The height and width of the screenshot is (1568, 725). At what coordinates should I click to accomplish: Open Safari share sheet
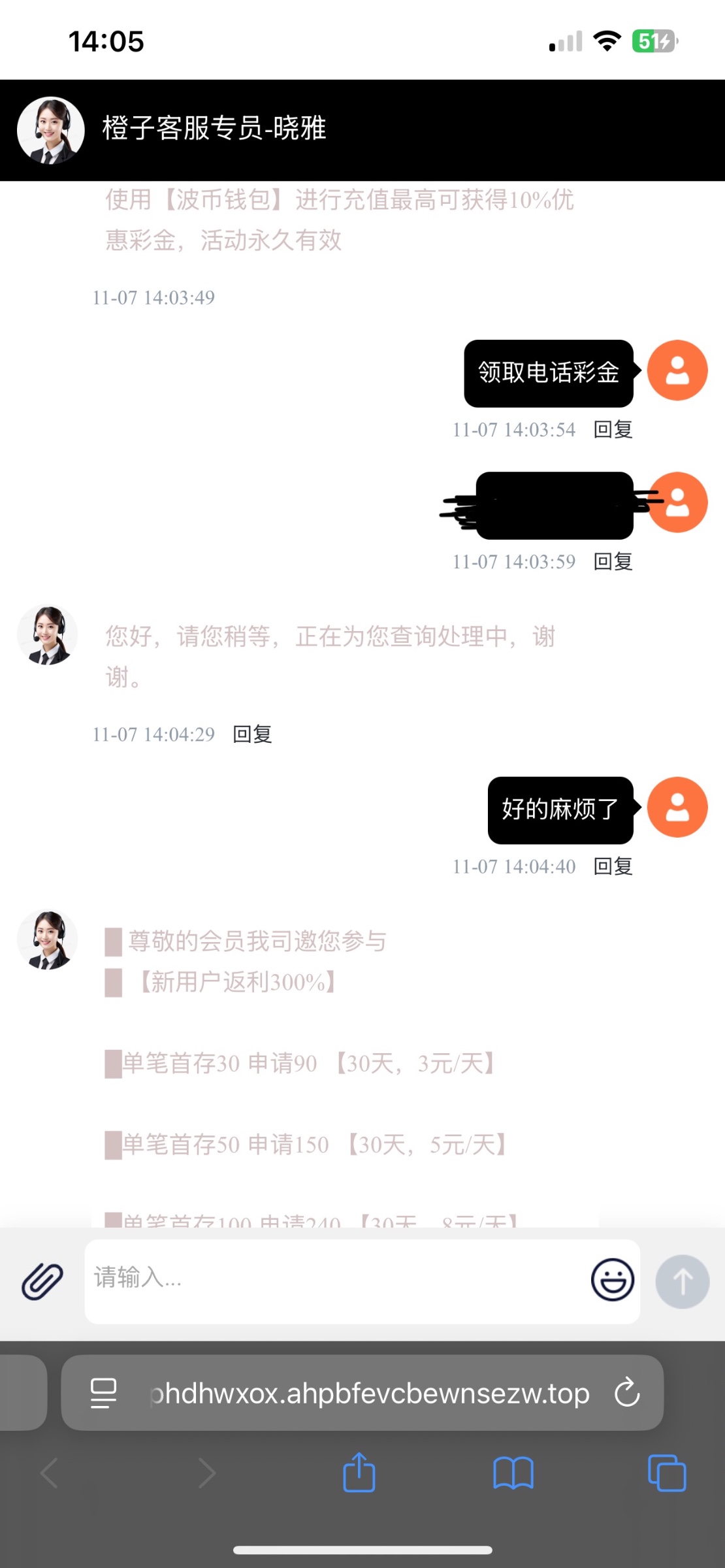point(359,1473)
